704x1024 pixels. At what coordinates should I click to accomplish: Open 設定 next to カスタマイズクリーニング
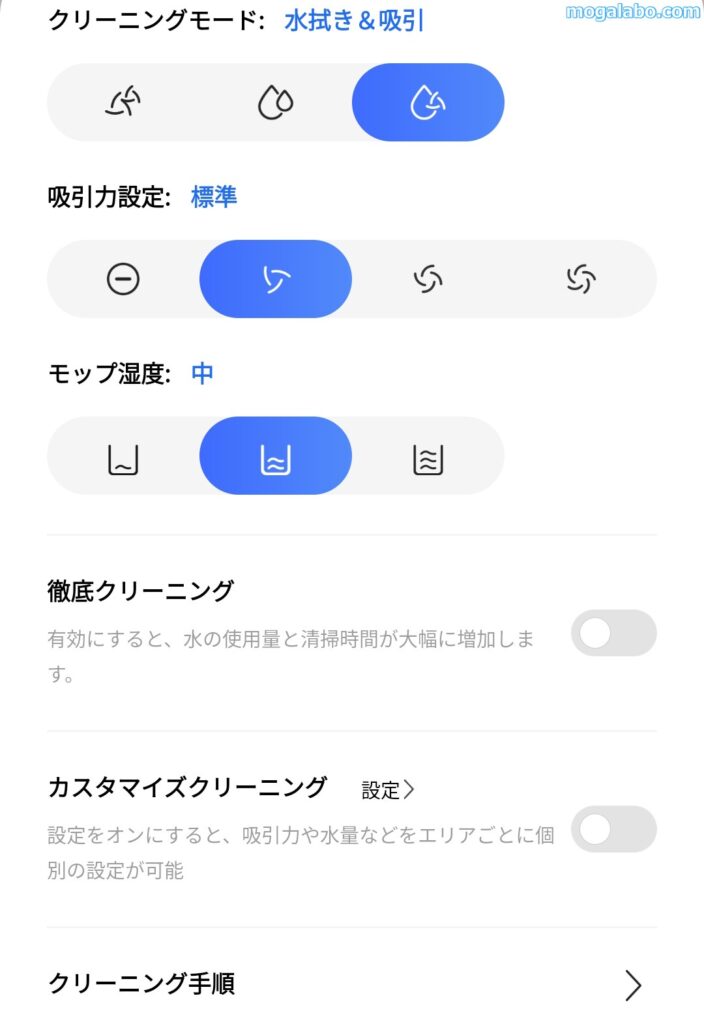click(387, 790)
